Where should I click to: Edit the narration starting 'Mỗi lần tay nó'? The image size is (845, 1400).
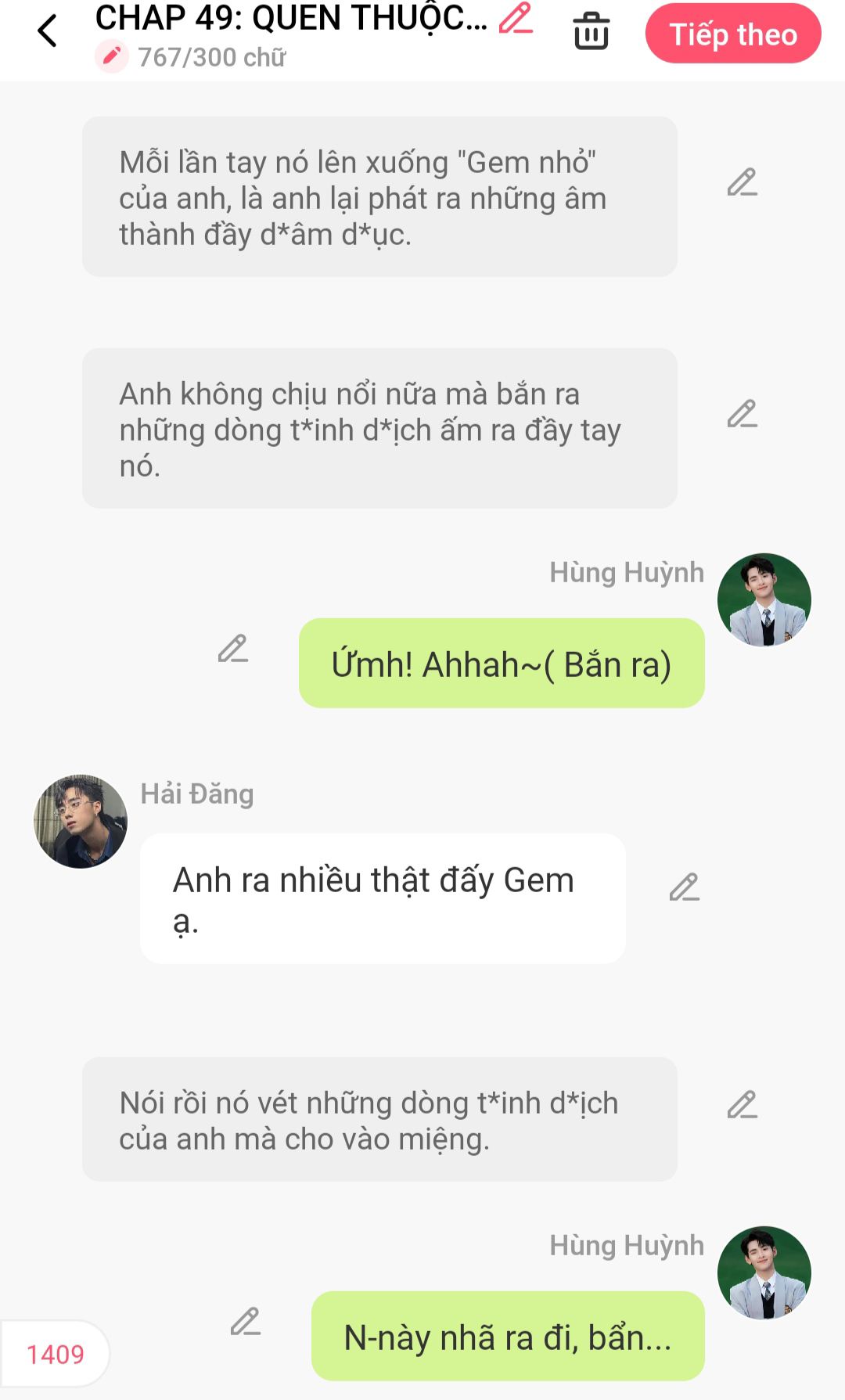(742, 182)
